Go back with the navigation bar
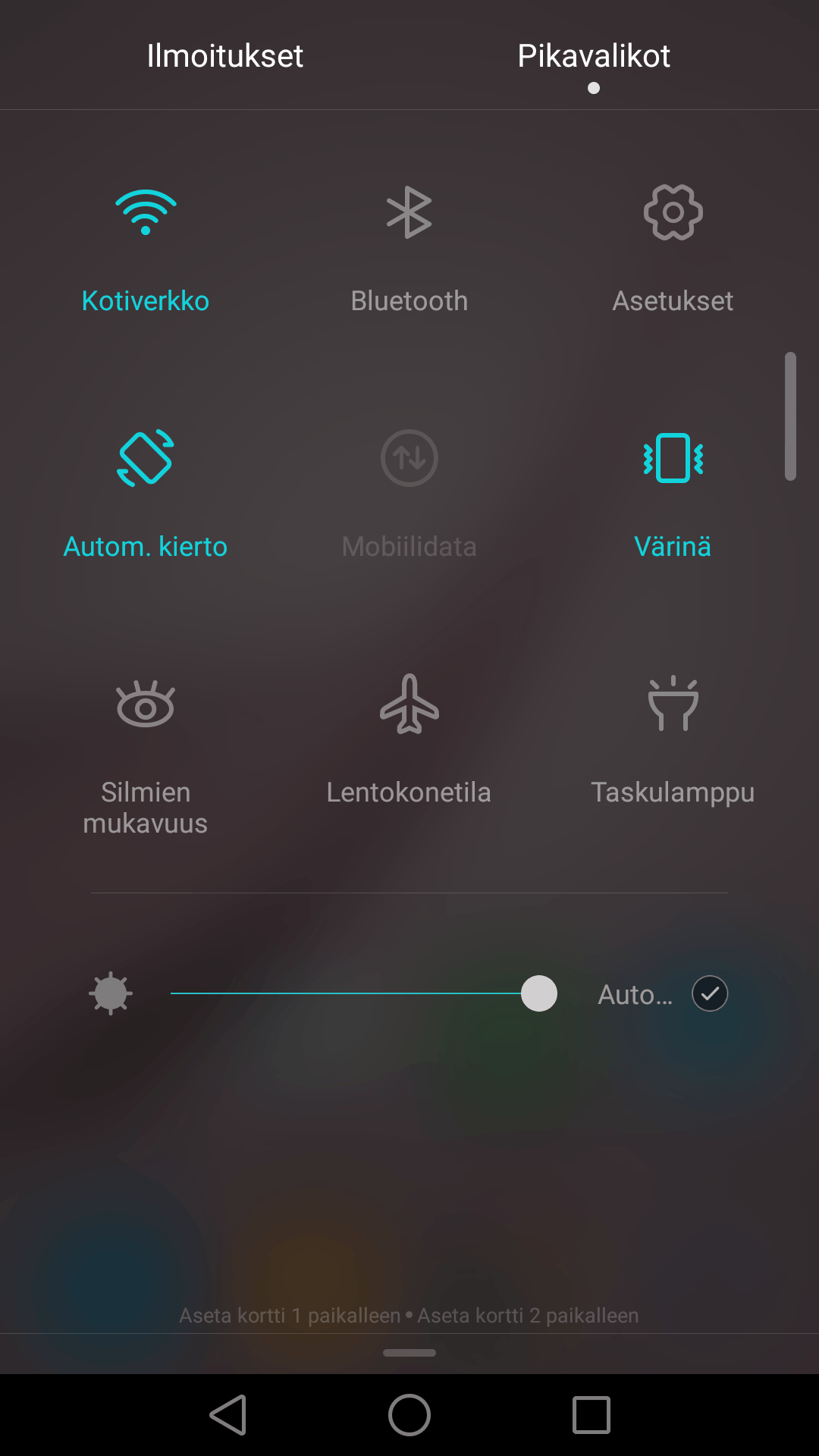 [x=227, y=1415]
